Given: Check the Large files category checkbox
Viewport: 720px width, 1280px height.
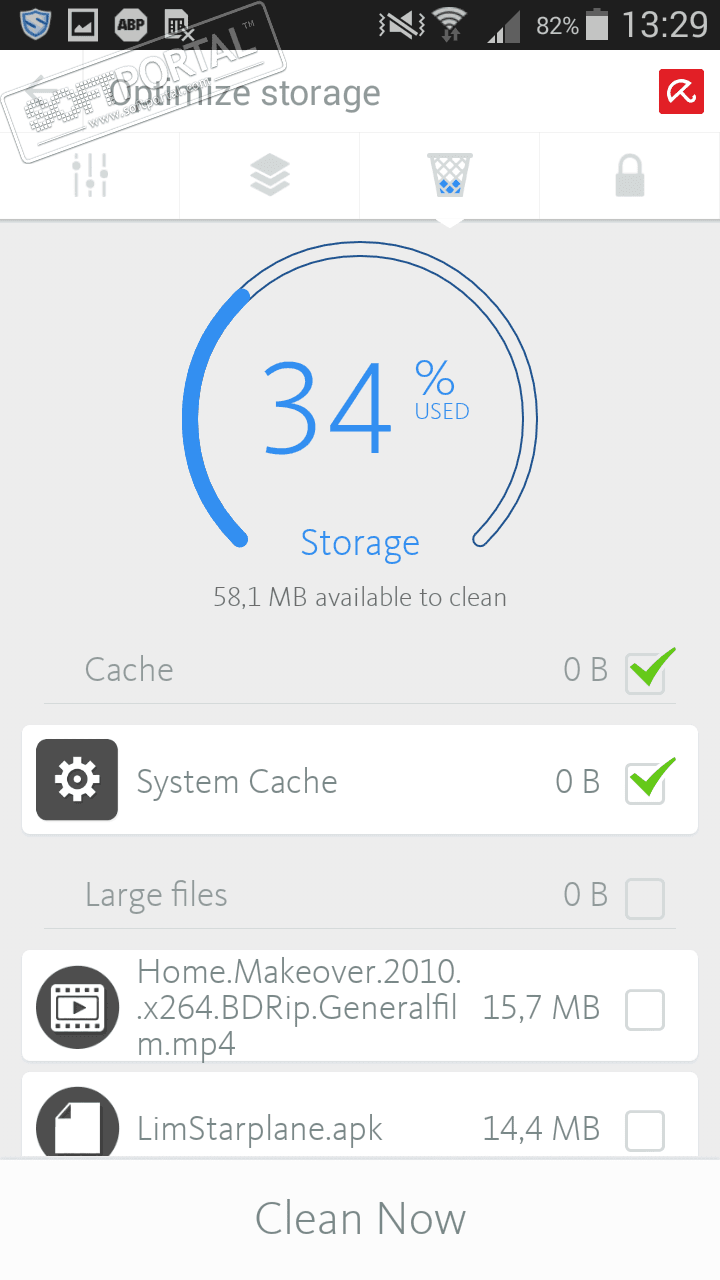Looking at the screenshot, I should (645, 898).
